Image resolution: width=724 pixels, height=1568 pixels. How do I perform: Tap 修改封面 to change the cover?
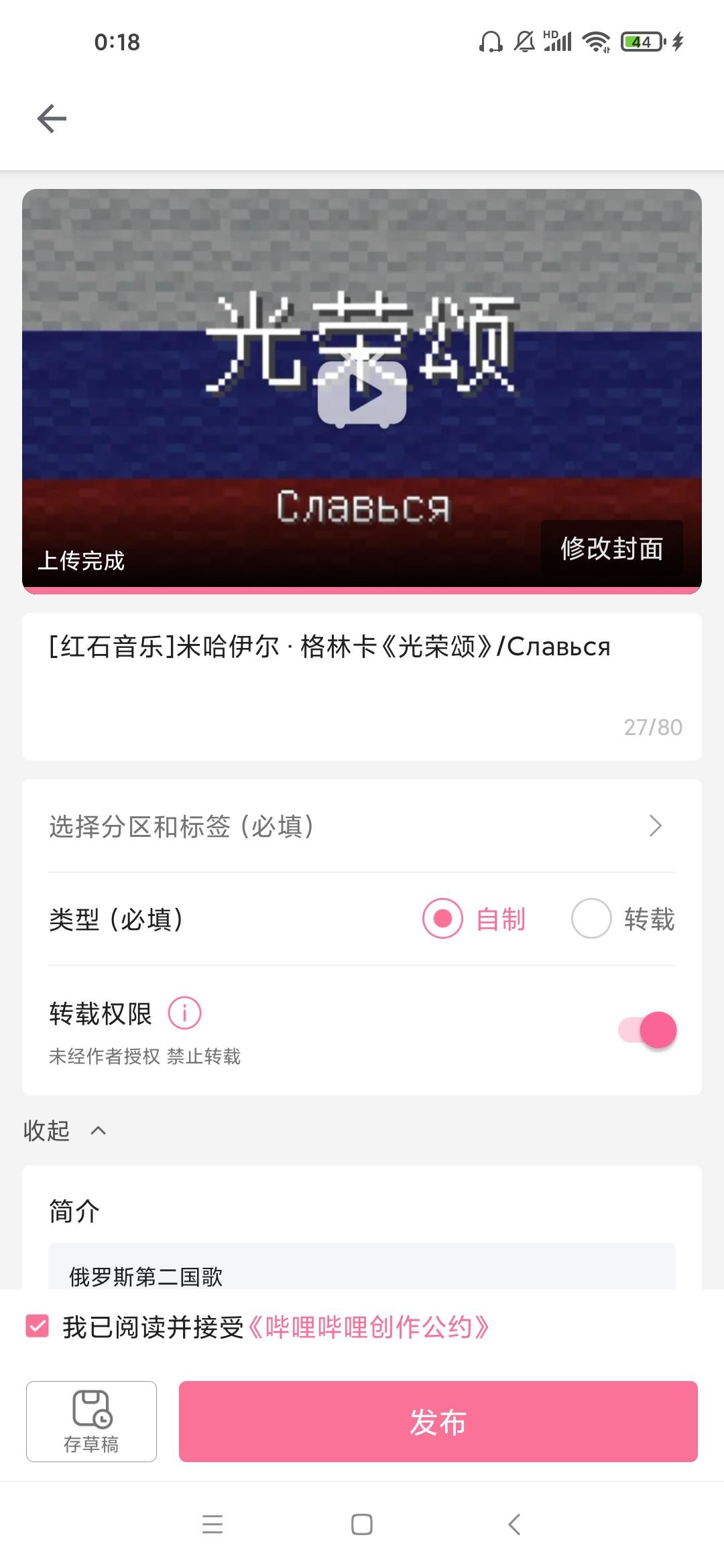[x=611, y=548]
